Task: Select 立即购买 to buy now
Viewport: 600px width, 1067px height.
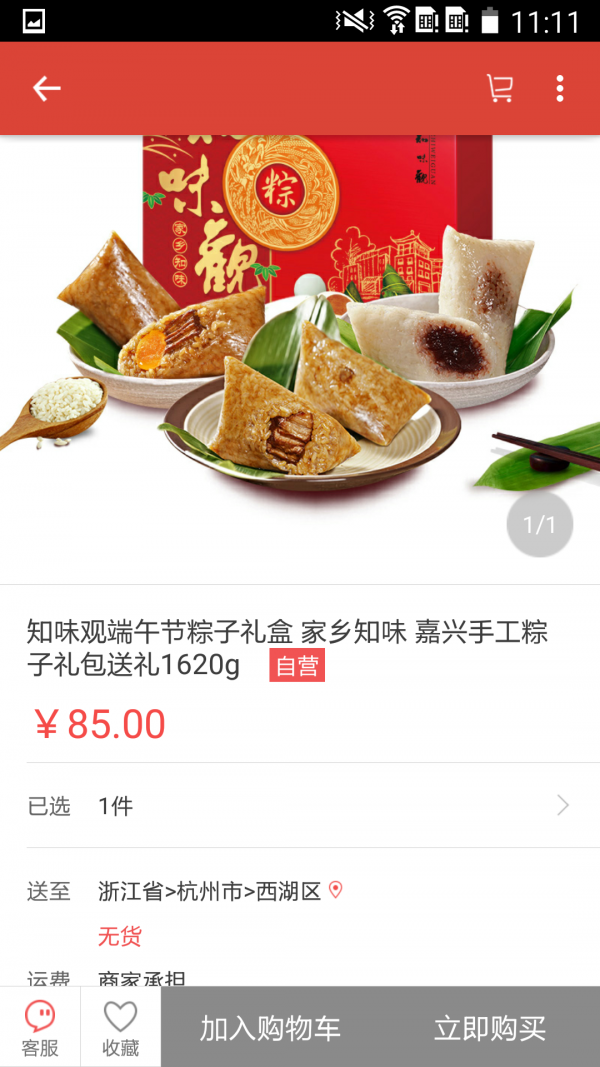Action: (x=490, y=1028)
